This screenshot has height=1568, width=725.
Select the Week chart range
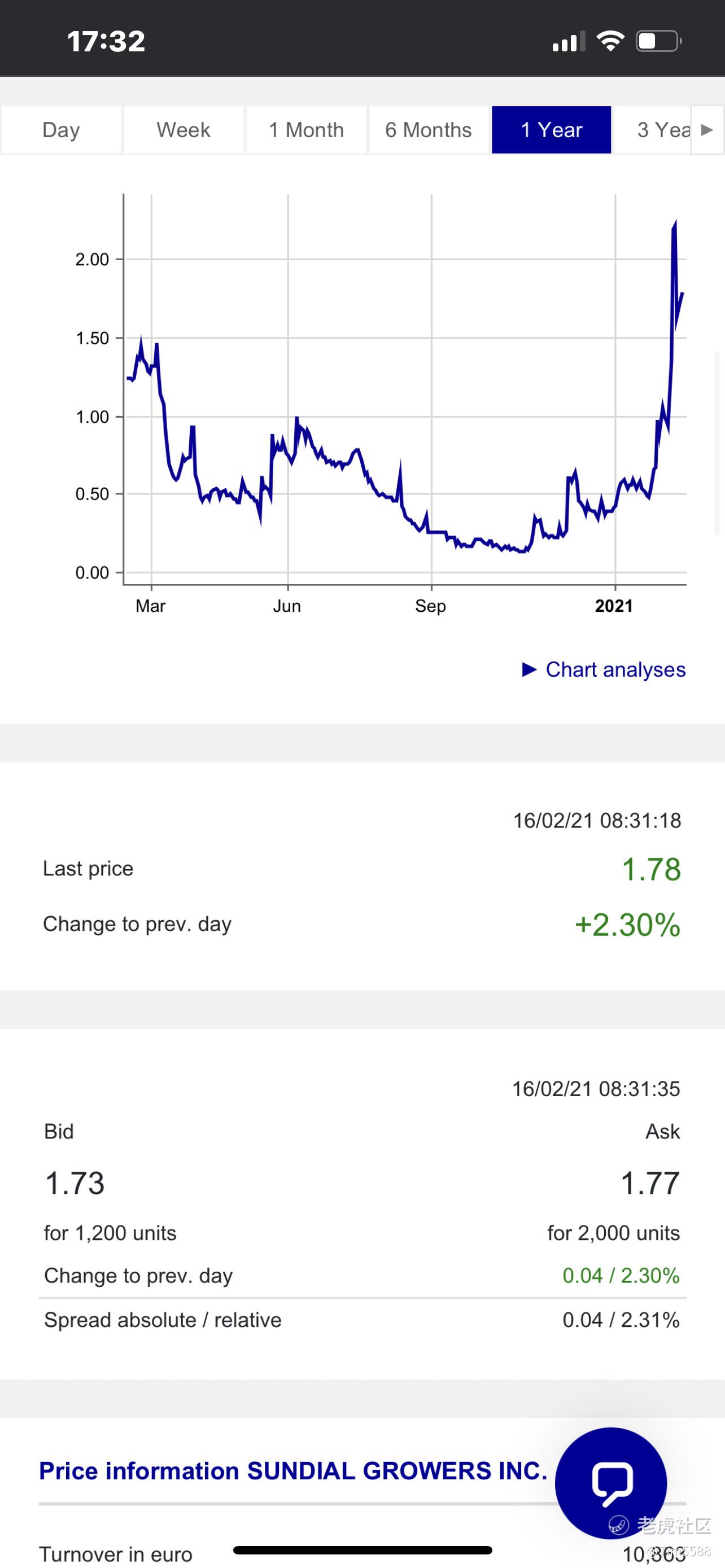click(184, 130)
